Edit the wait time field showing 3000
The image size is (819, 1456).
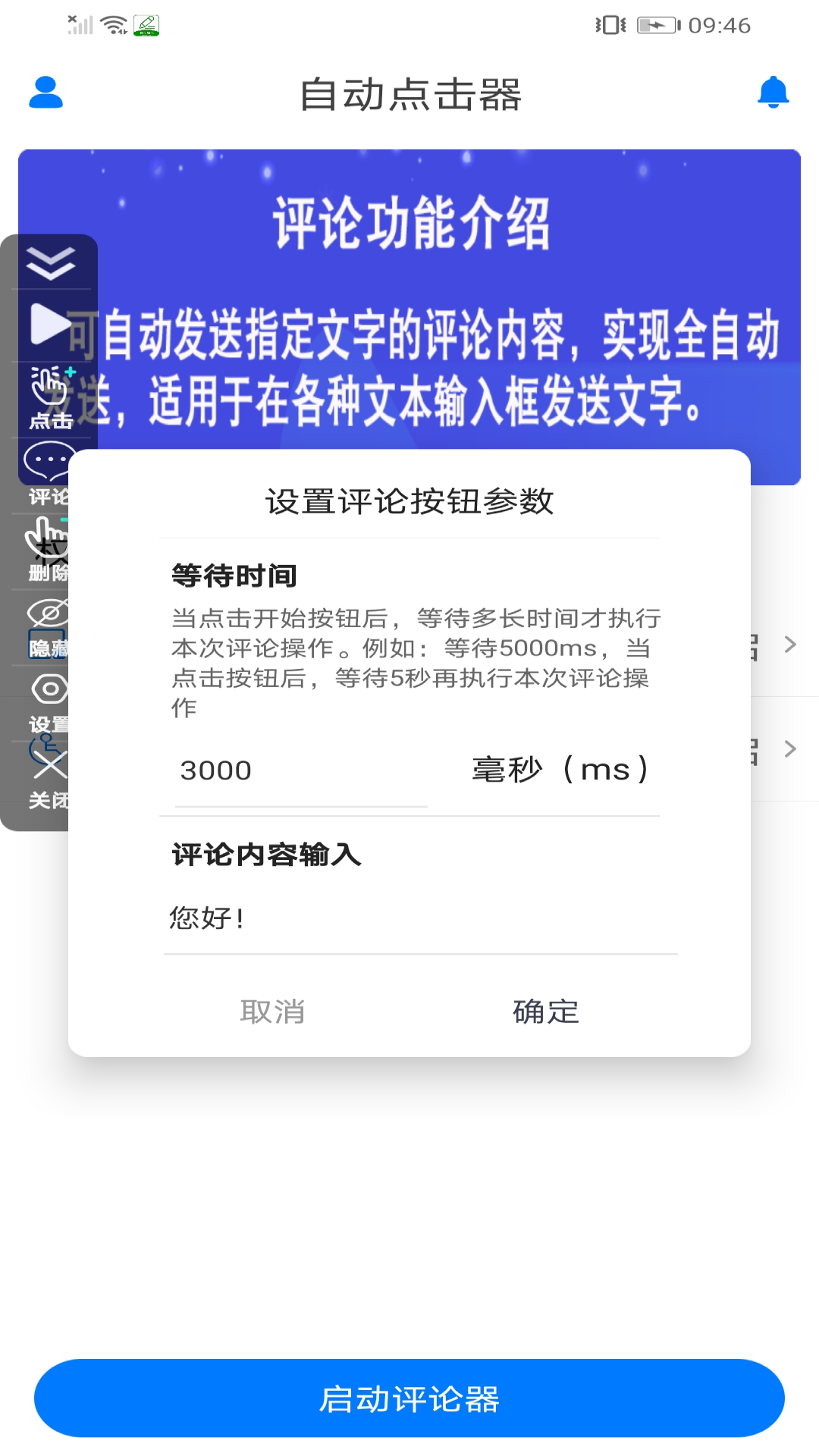coord(300,770)
